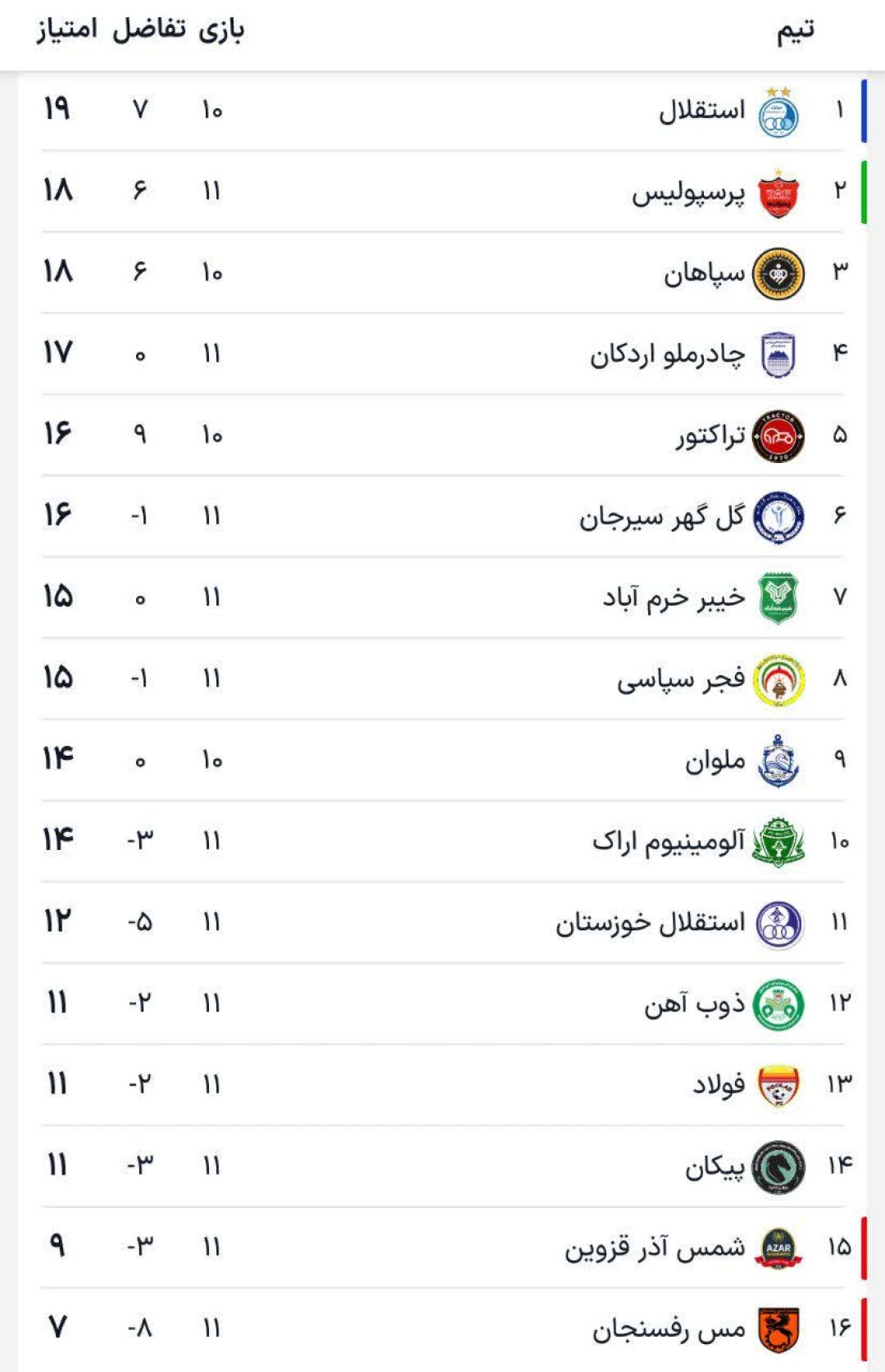Open Aluminium Arak team row
Screen dimensions: 885x1372
click(x=669, y=842)
